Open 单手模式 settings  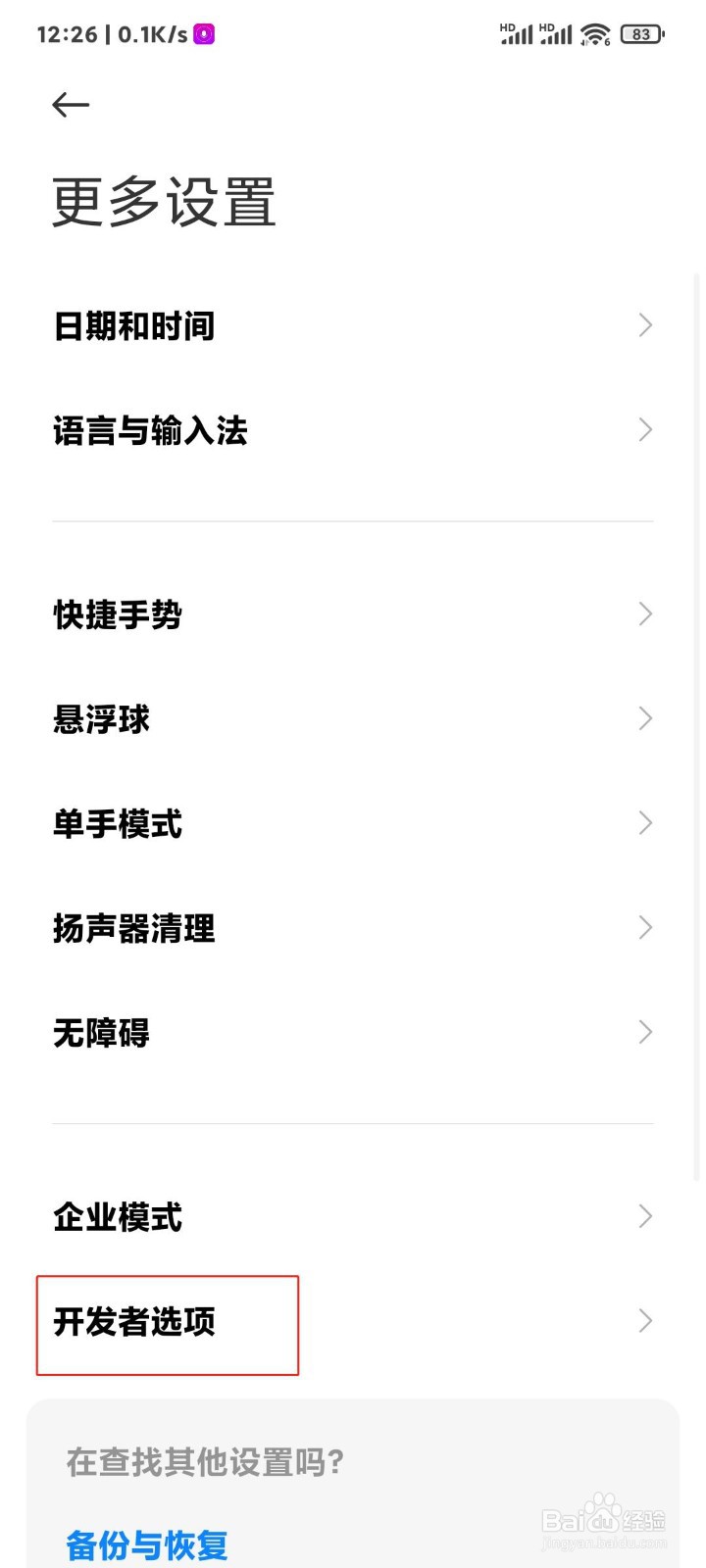(117, 824)
